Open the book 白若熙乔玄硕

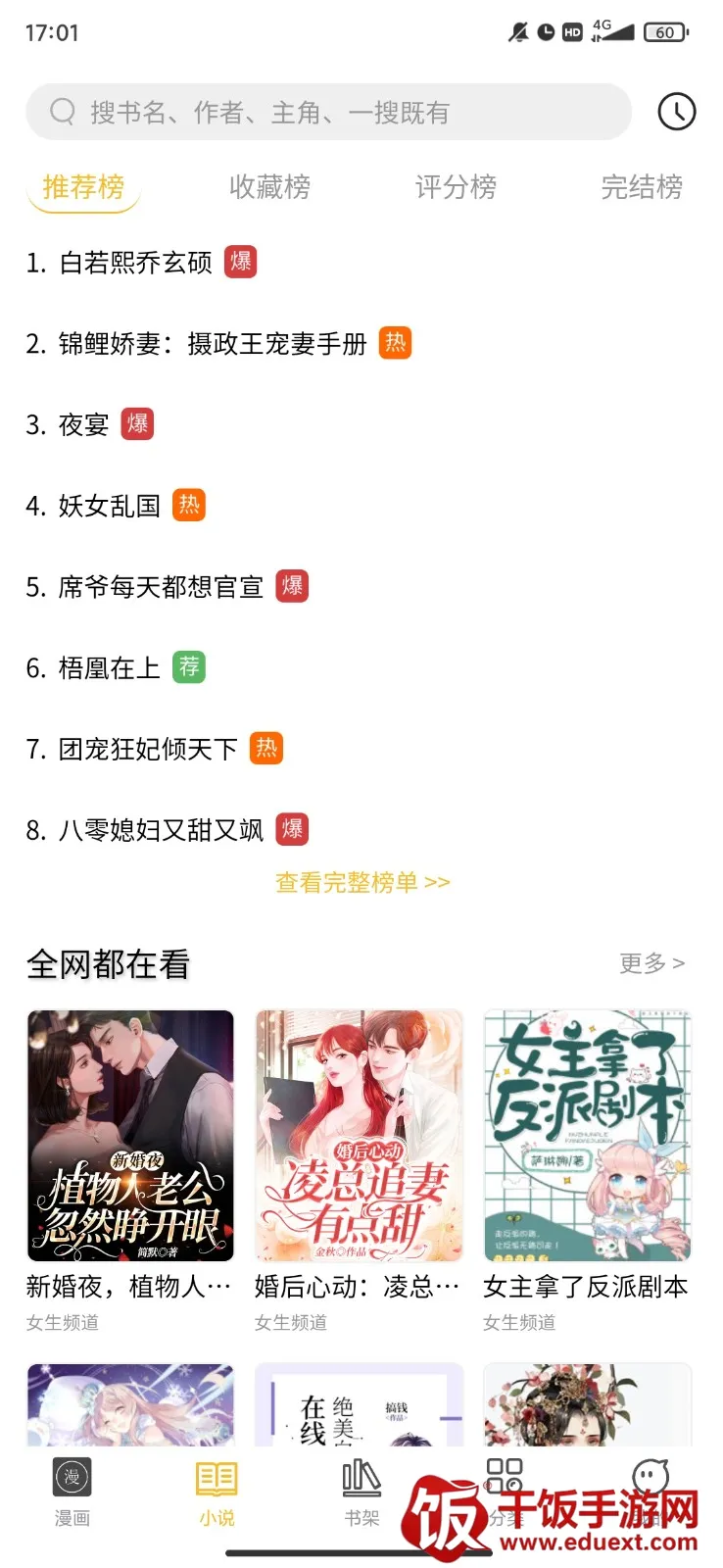(136, 263)
